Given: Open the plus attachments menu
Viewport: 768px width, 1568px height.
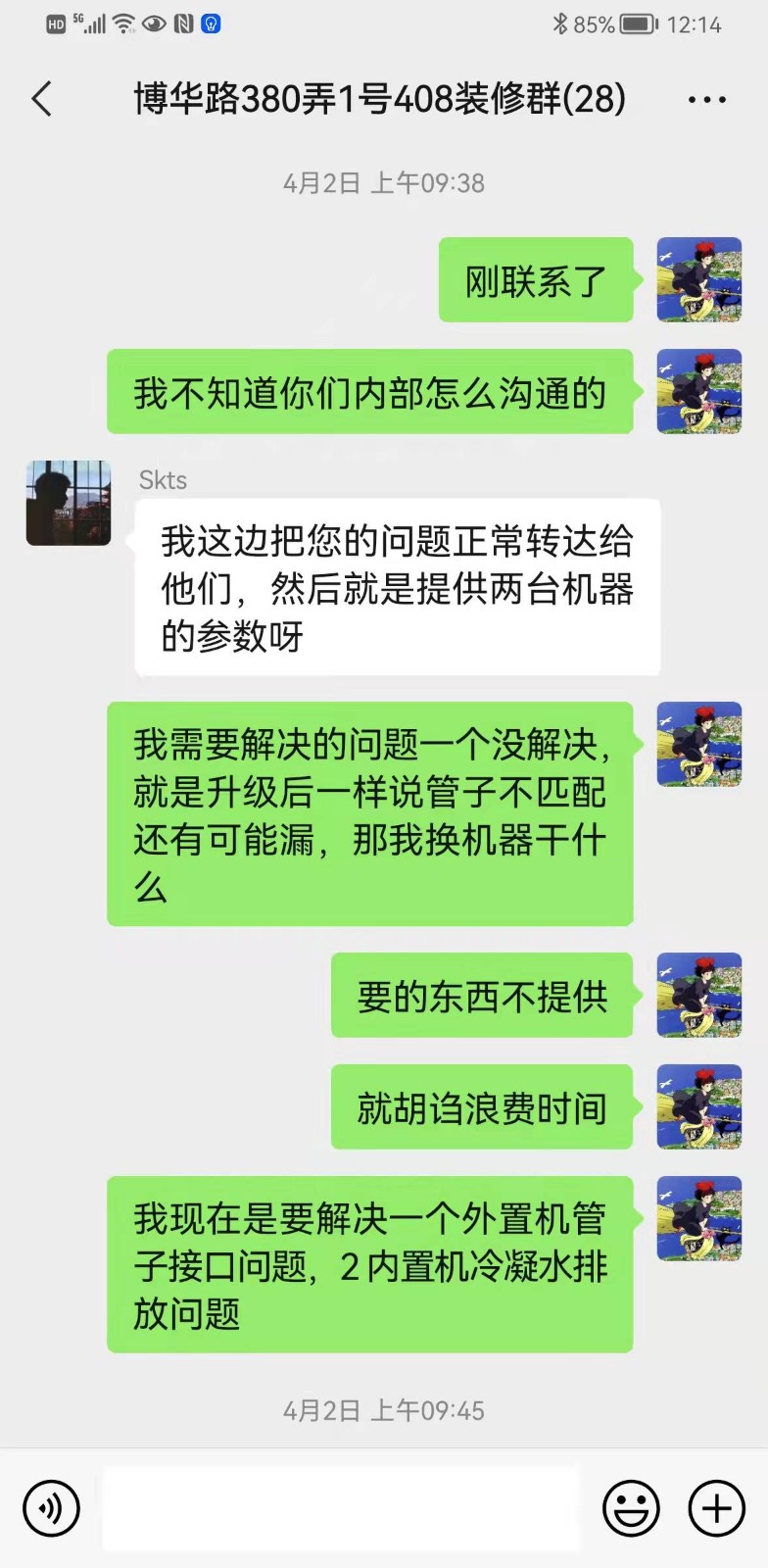Looking at the screenshot, I should [717, 1508].
